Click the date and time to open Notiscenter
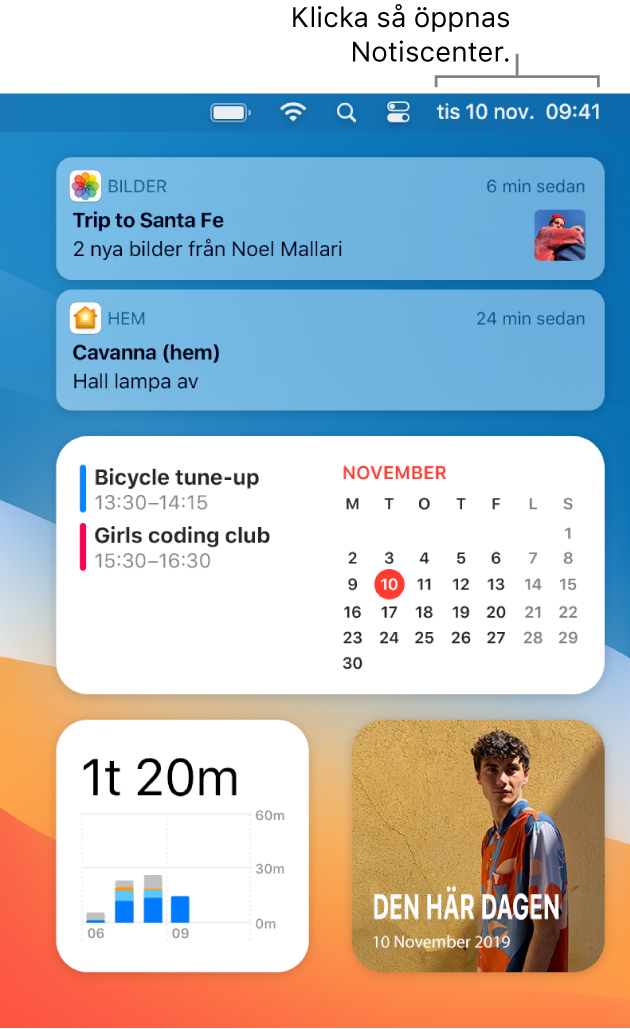Image resolution: width=630 pixels, height=1029 pixels. [x=518, y=112]
